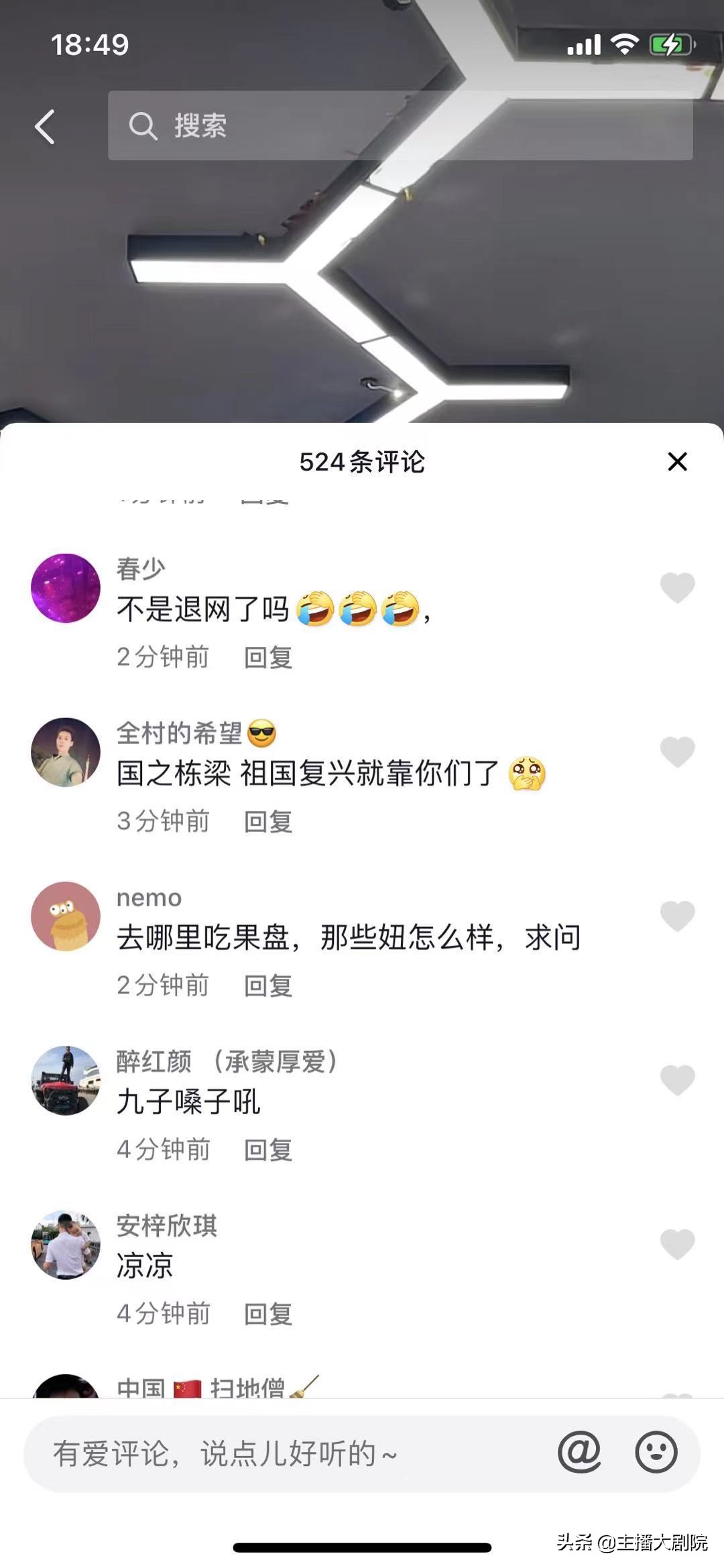
Task: Reply to nemo's comment
Action: coord(267,986)
